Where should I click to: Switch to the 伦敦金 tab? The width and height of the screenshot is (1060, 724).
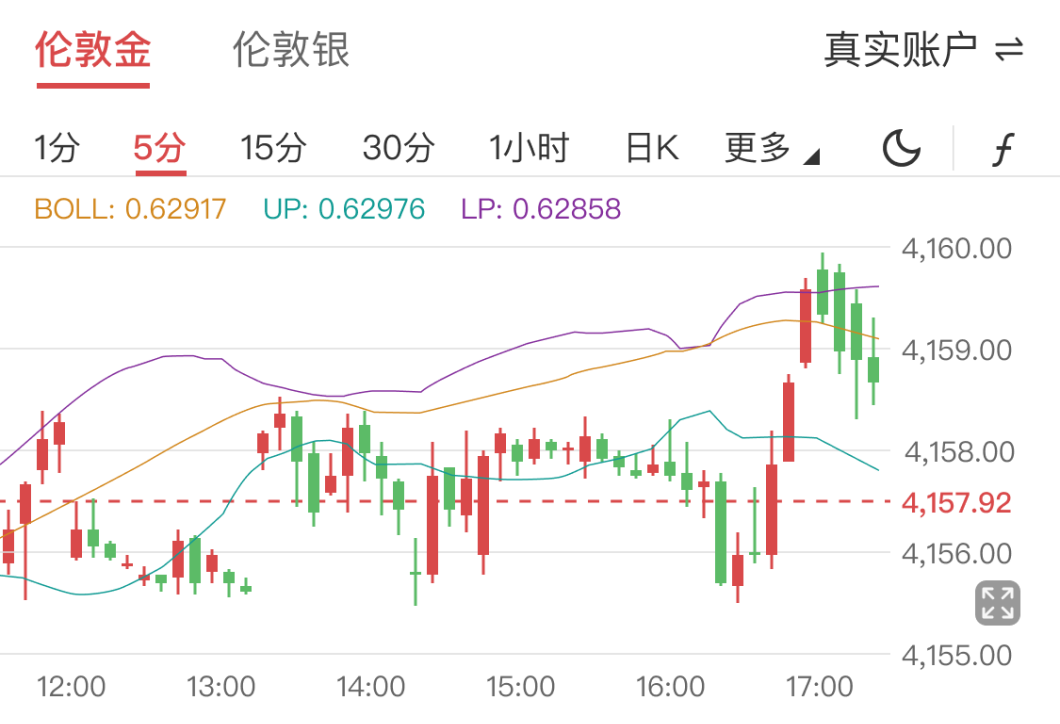click(93, 50)
